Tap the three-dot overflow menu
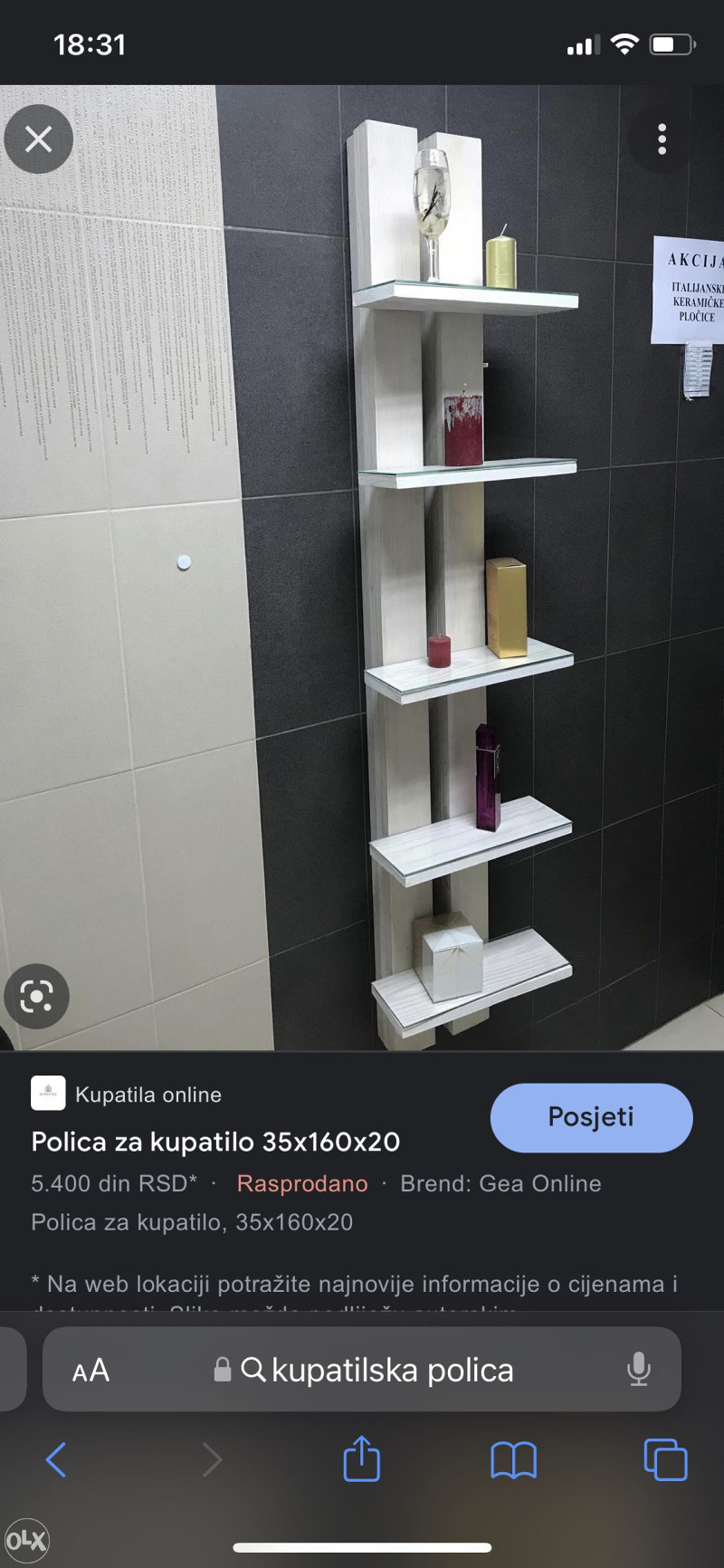This screenshot has height=1568, width=724. click(x=662, y=139)
